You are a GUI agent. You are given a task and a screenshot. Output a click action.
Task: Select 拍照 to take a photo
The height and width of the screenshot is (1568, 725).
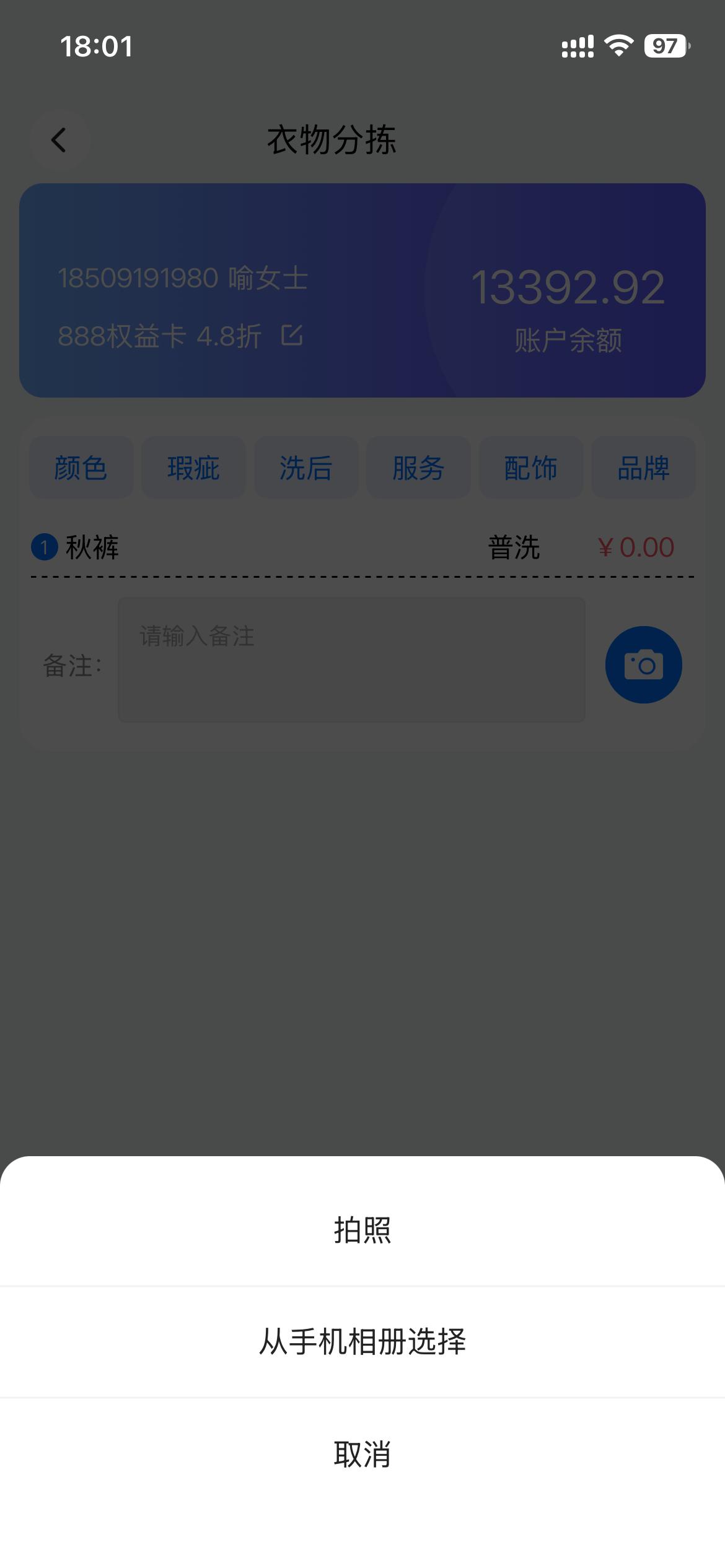(x=362, y=1230)
